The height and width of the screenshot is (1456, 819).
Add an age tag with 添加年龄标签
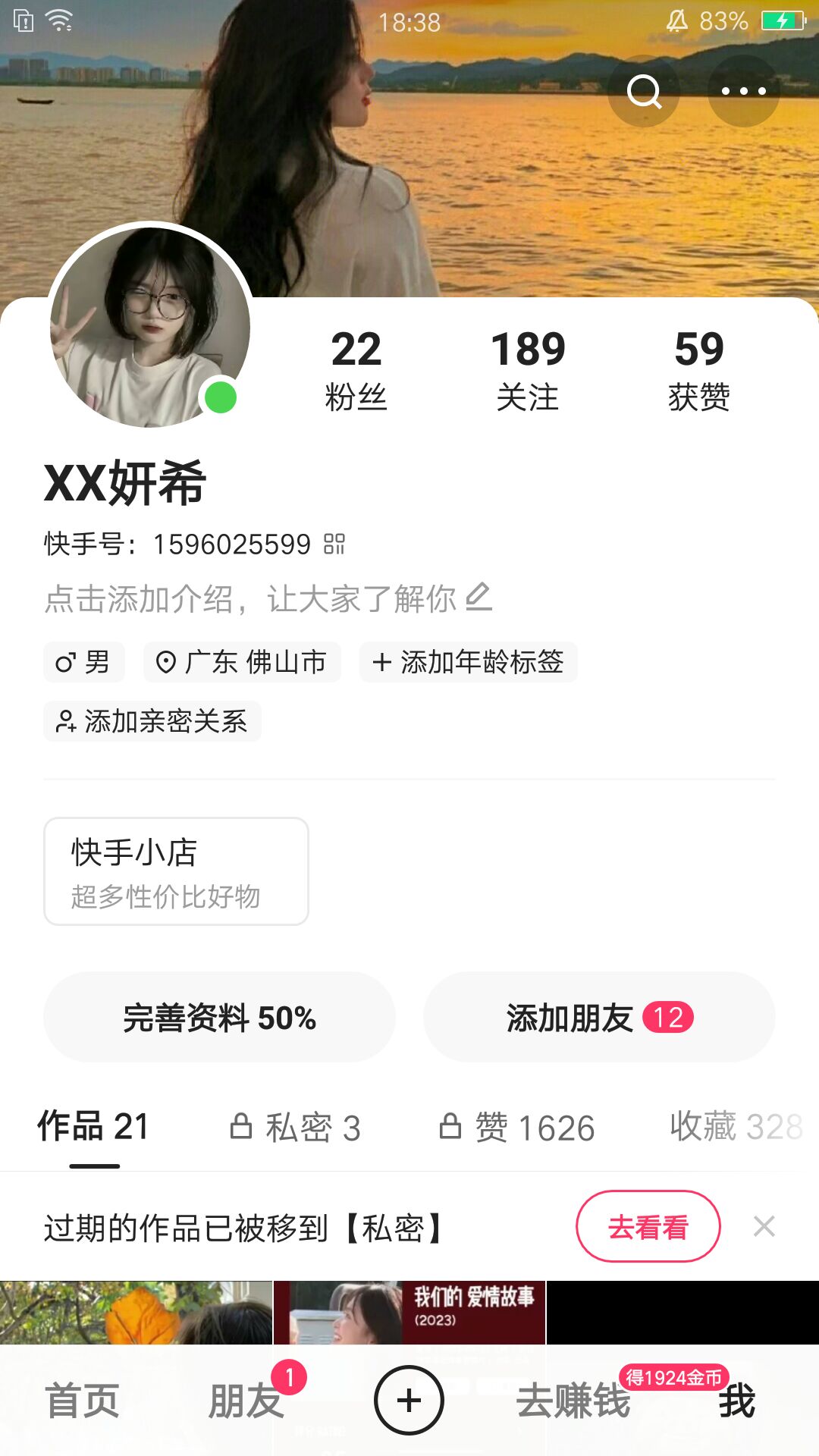[468, 662]
